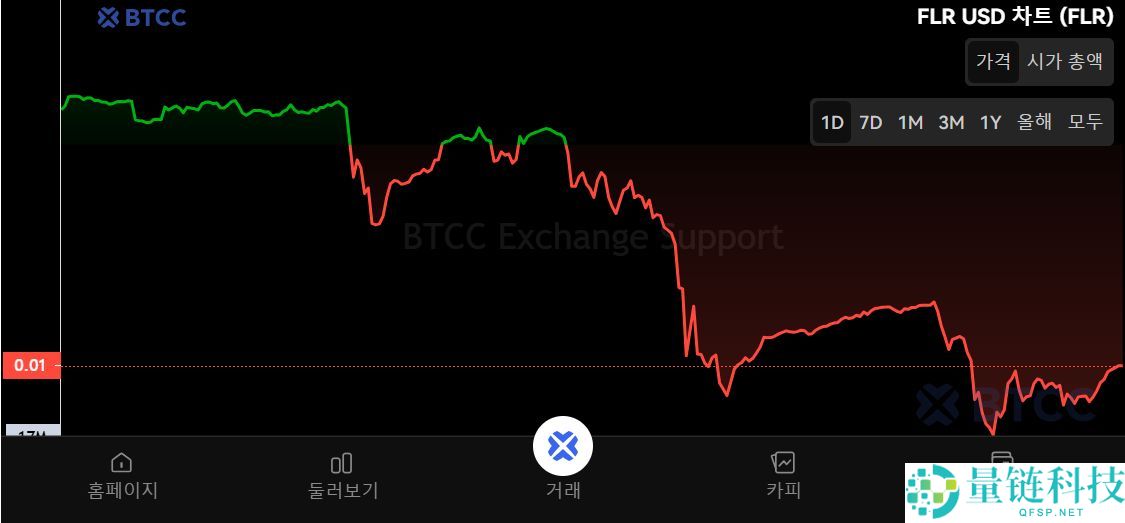Switch chart to 시가 총액 view
The height and width of the screenshot is (523, 1125).
[1065, 62]
